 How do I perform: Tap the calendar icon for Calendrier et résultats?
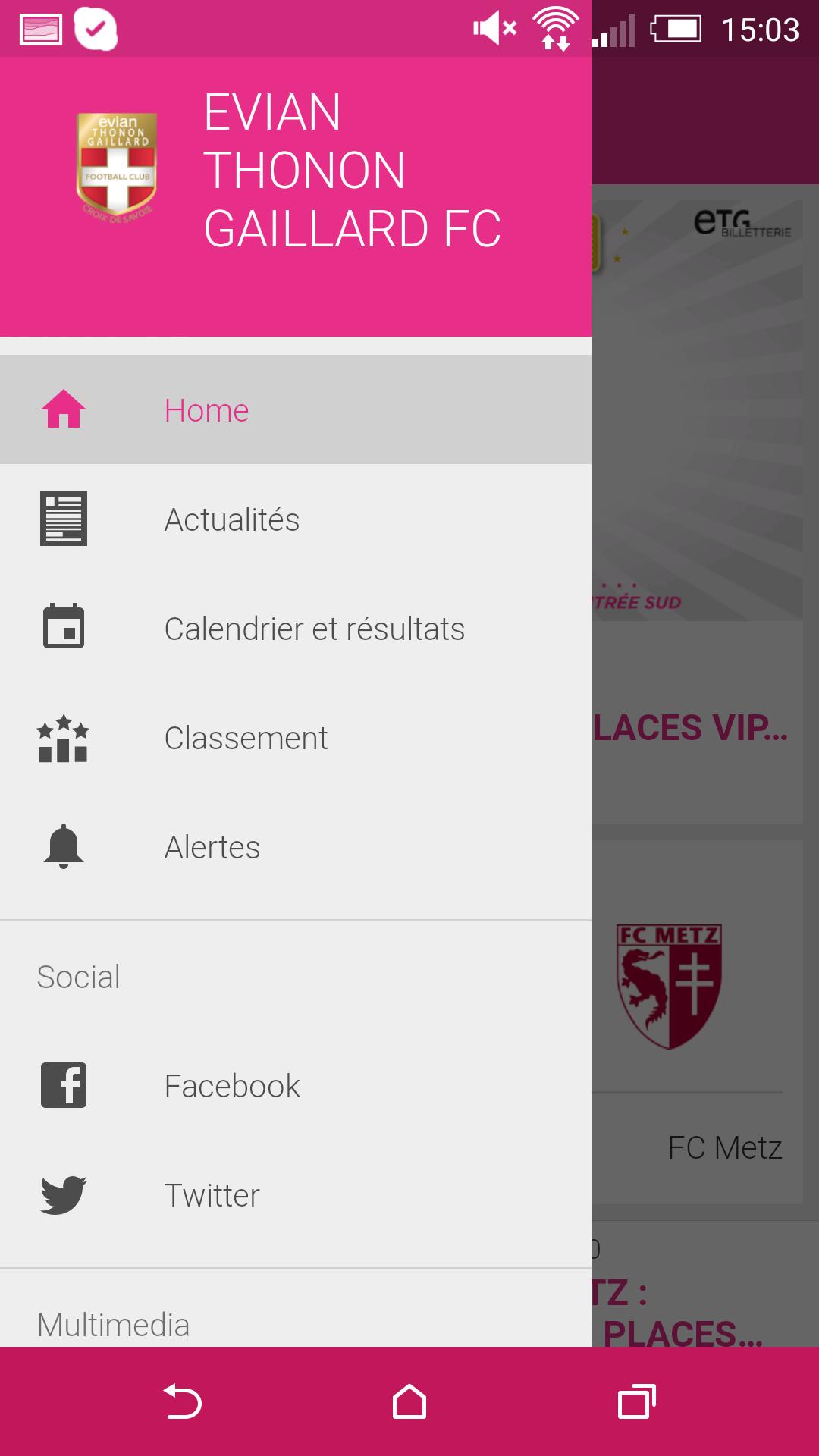pyautogui.click(x=63, y=628)
